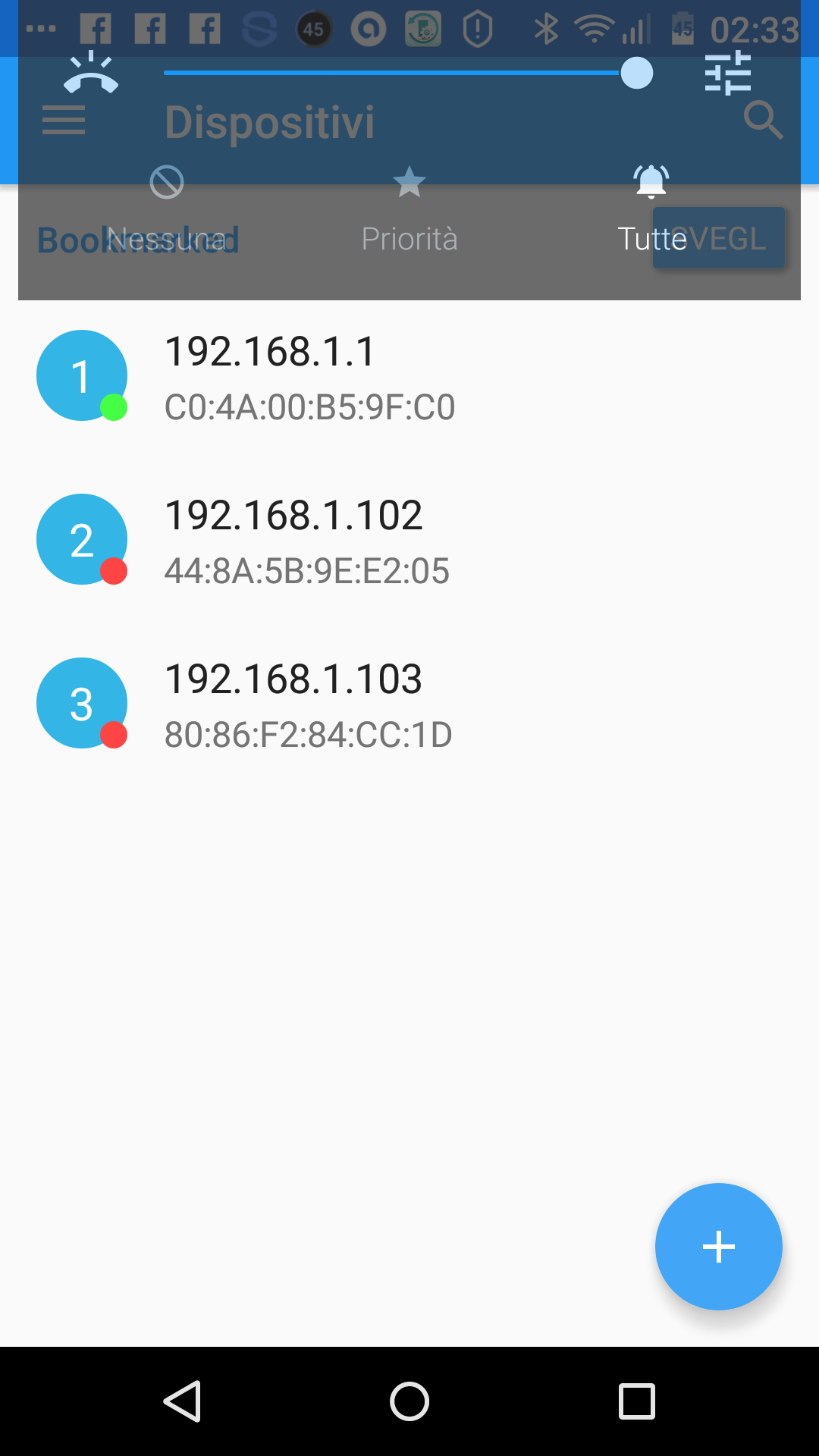Select Nessuna interruption mode

[167, 209]
